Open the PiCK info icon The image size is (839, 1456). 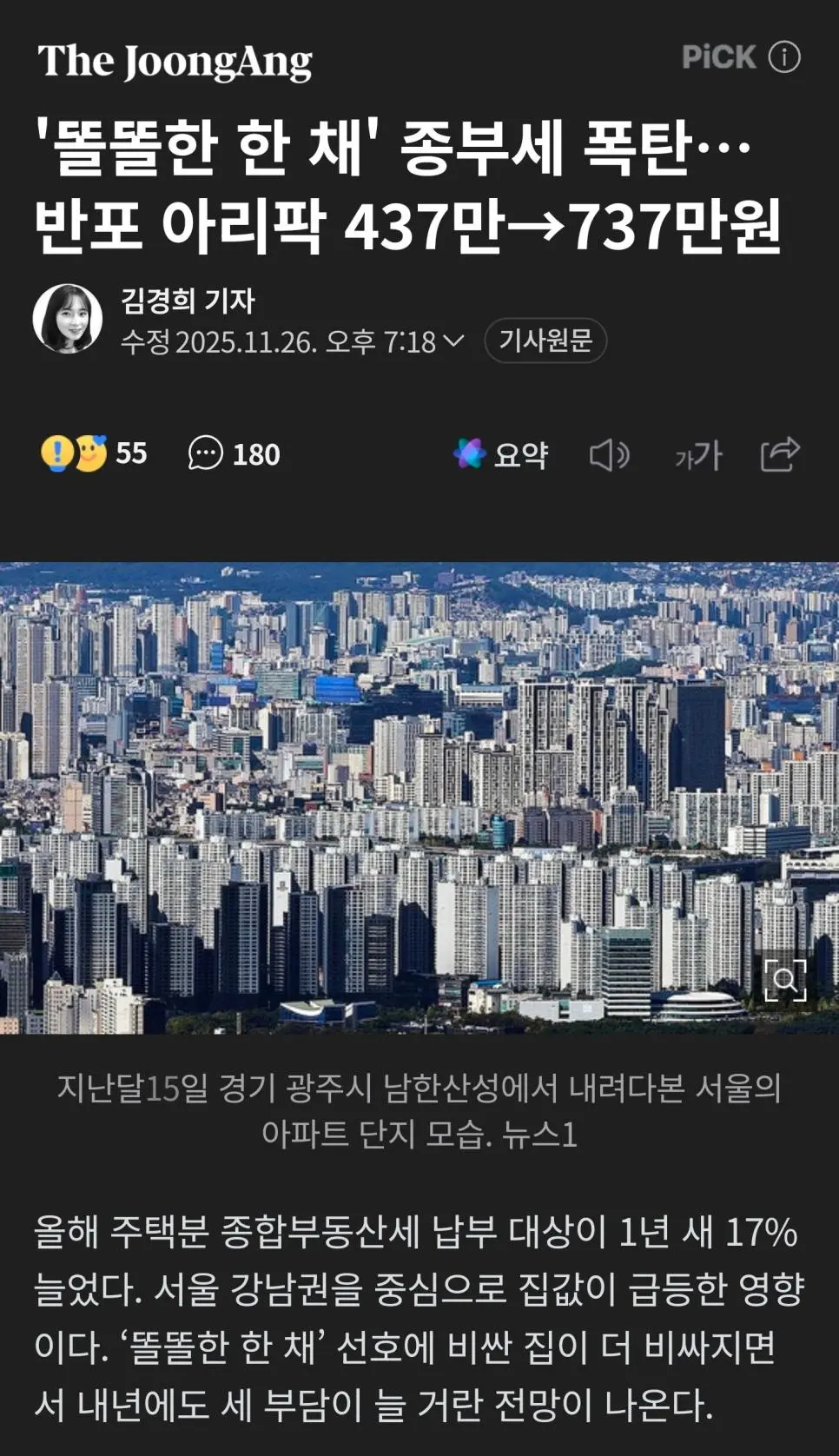tap(784, 57)
